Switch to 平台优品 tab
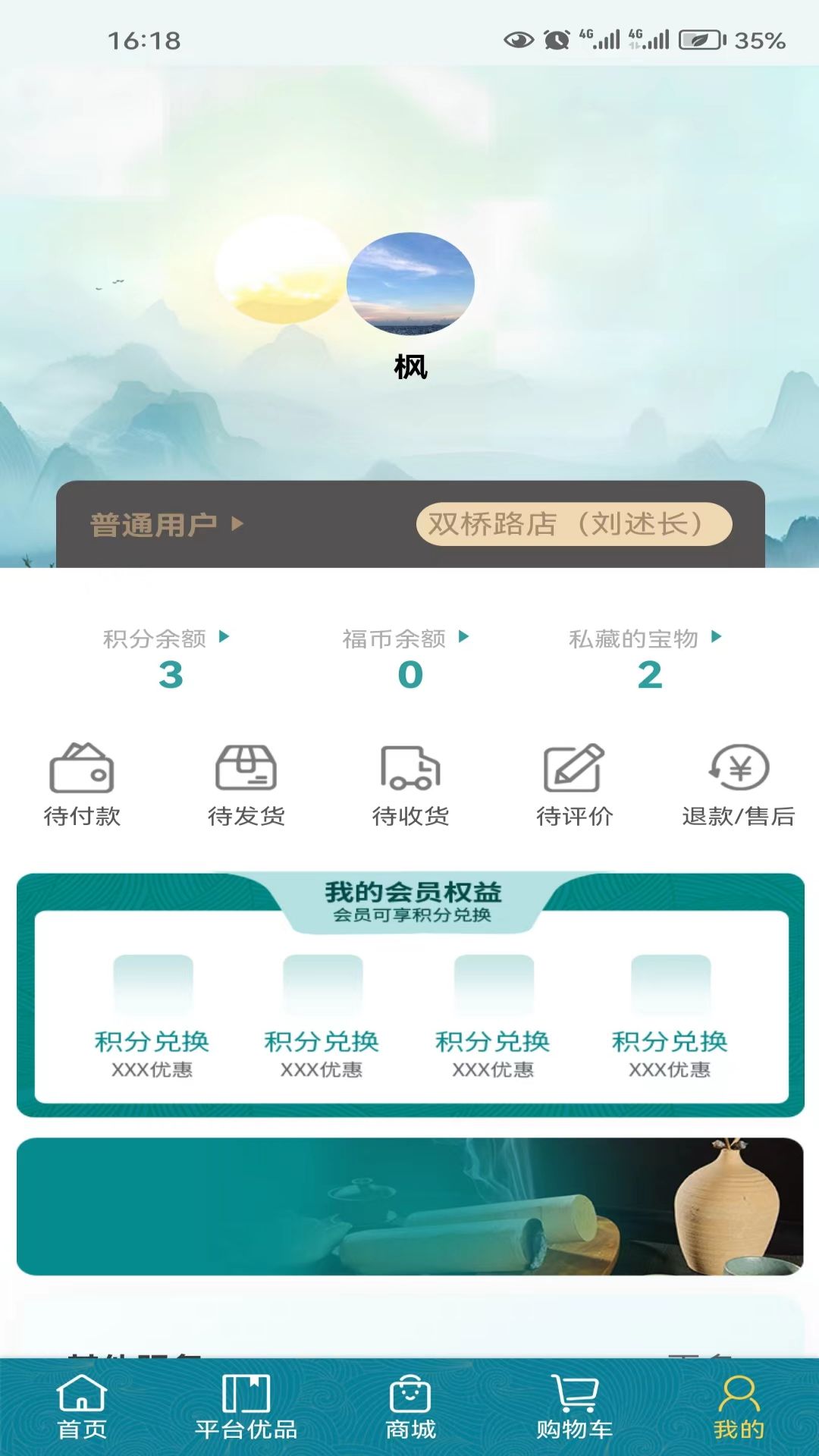This screenshot has height=1456, width=819. pyautogui.click(x=246, y=1407)
